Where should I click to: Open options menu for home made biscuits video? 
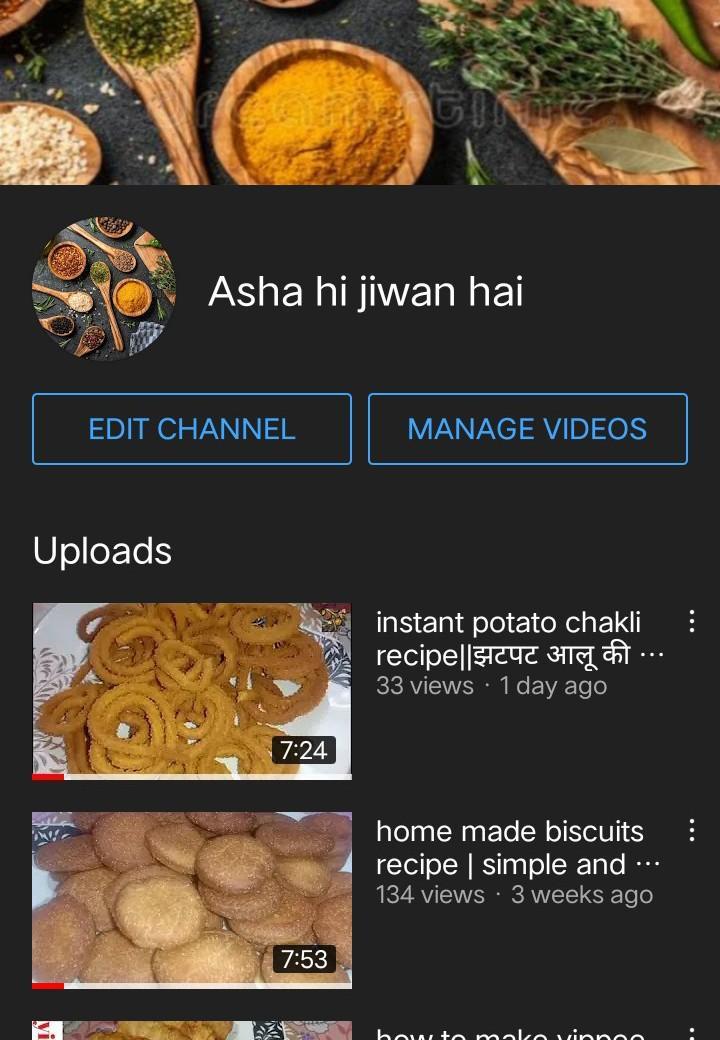tap(691, 830)
